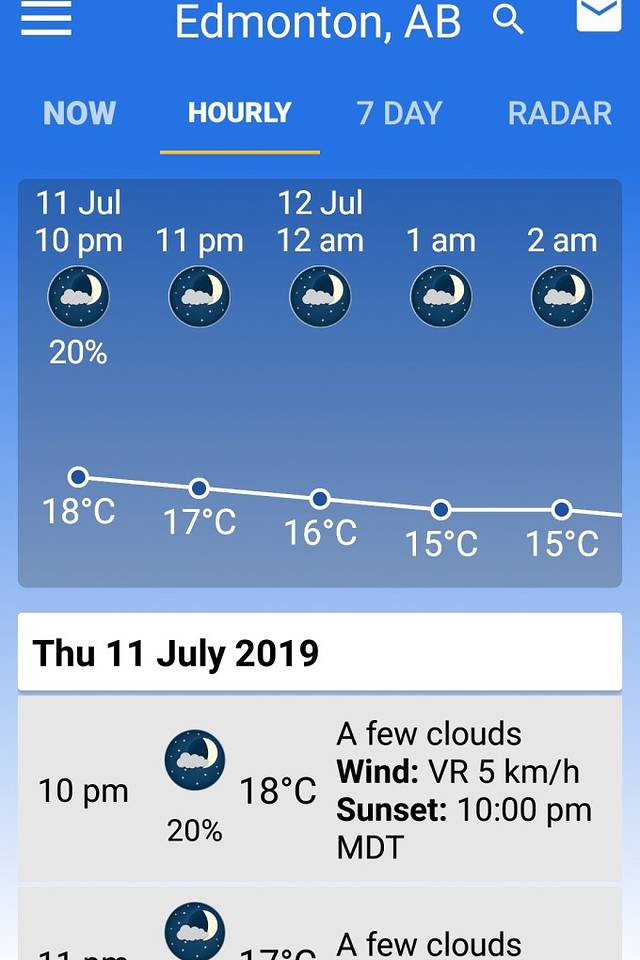Image resolution: width=640 pixels, height=960 pixels.
Task: Search for another location
Action: [509, 19]
